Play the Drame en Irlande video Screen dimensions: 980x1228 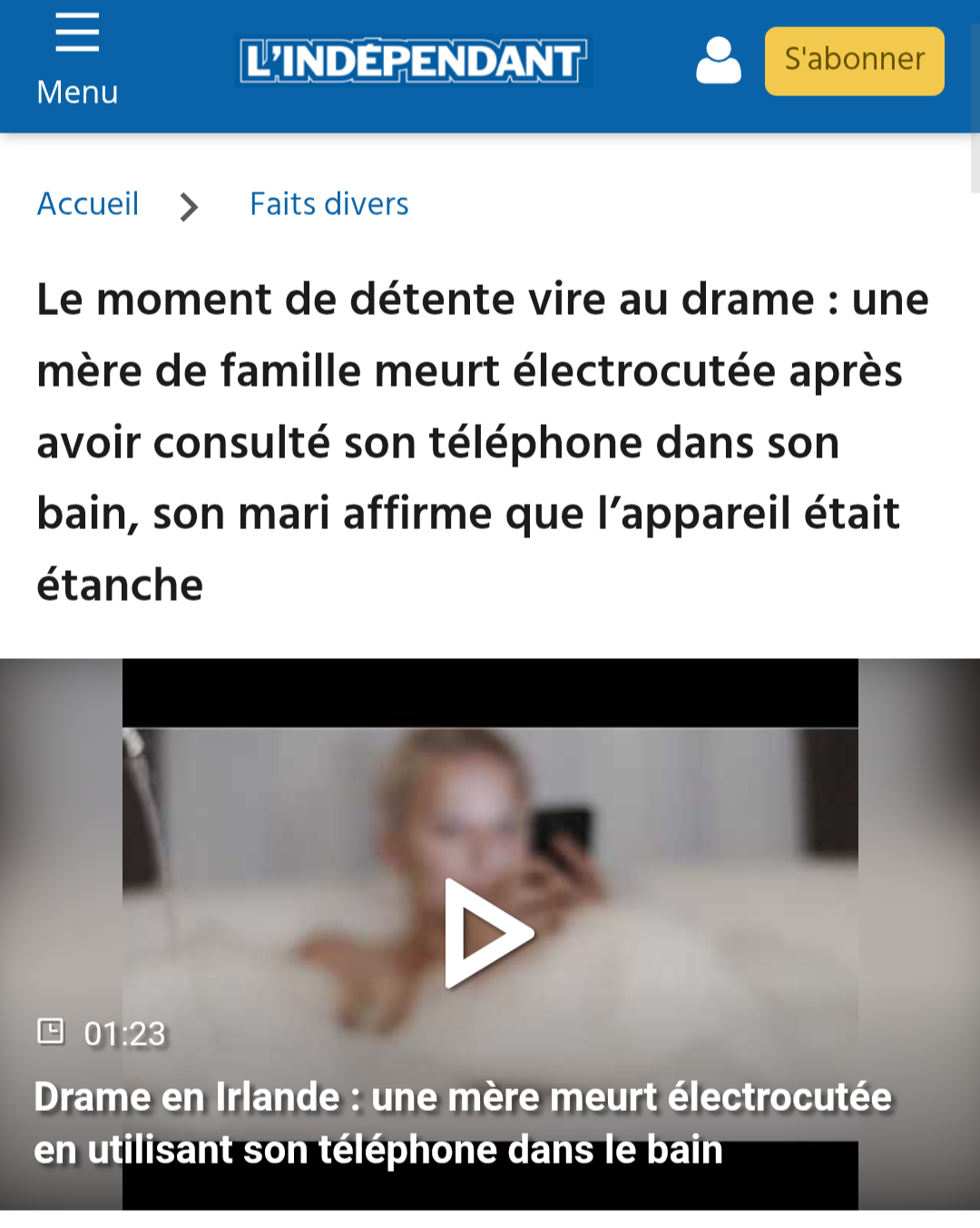[489, 933]
